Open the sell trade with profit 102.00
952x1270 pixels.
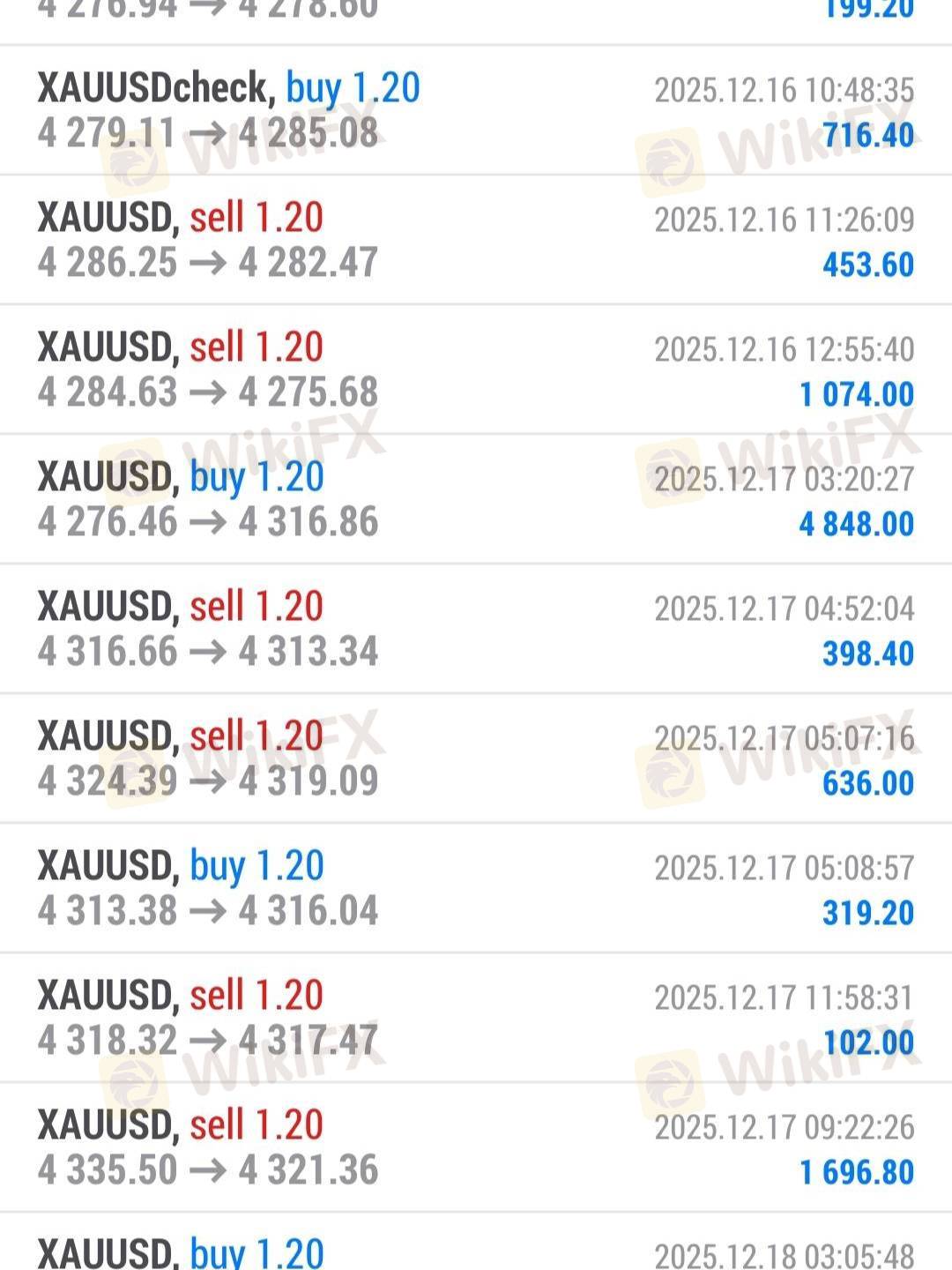click(476, 1018)
